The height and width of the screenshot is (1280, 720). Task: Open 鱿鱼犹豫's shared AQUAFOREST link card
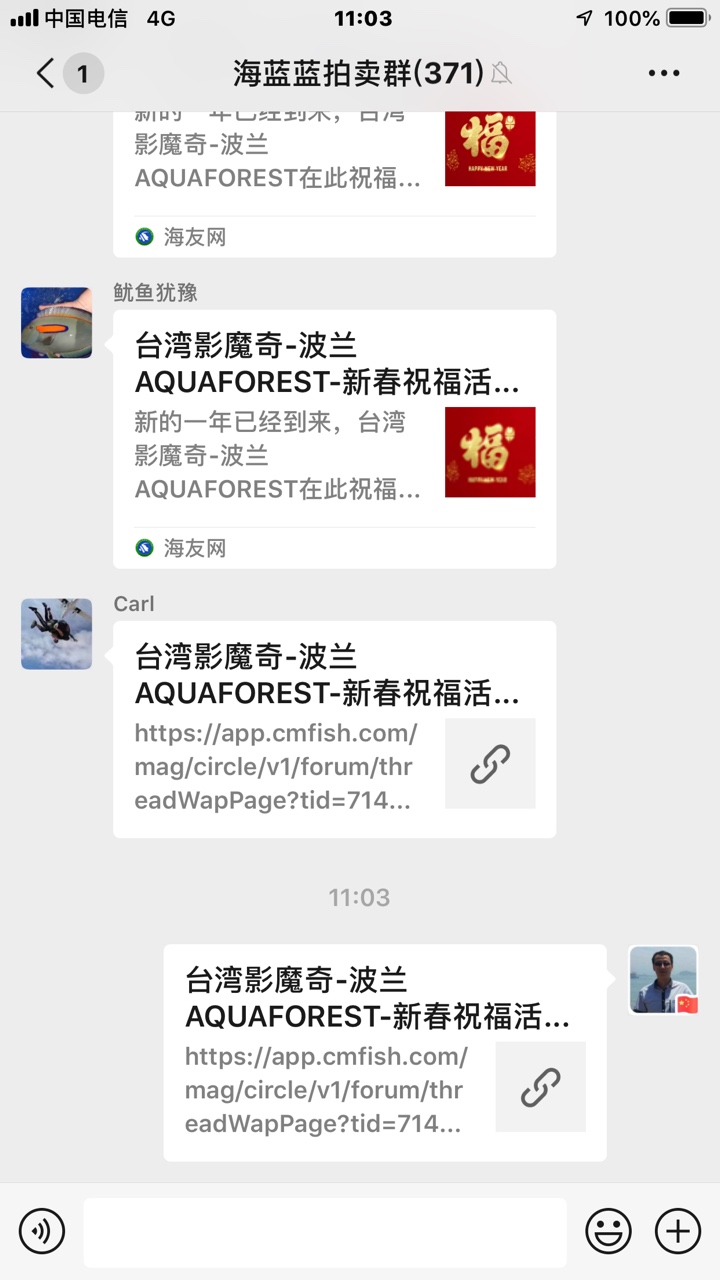(334, 438)
